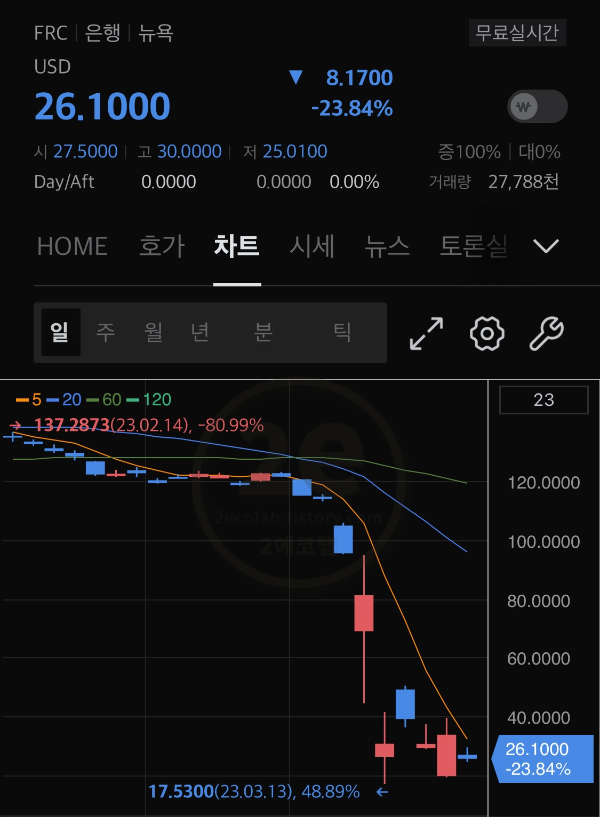Open the 토론실 tab
This screenshot has width=600, height=817.
click(473, 246)
